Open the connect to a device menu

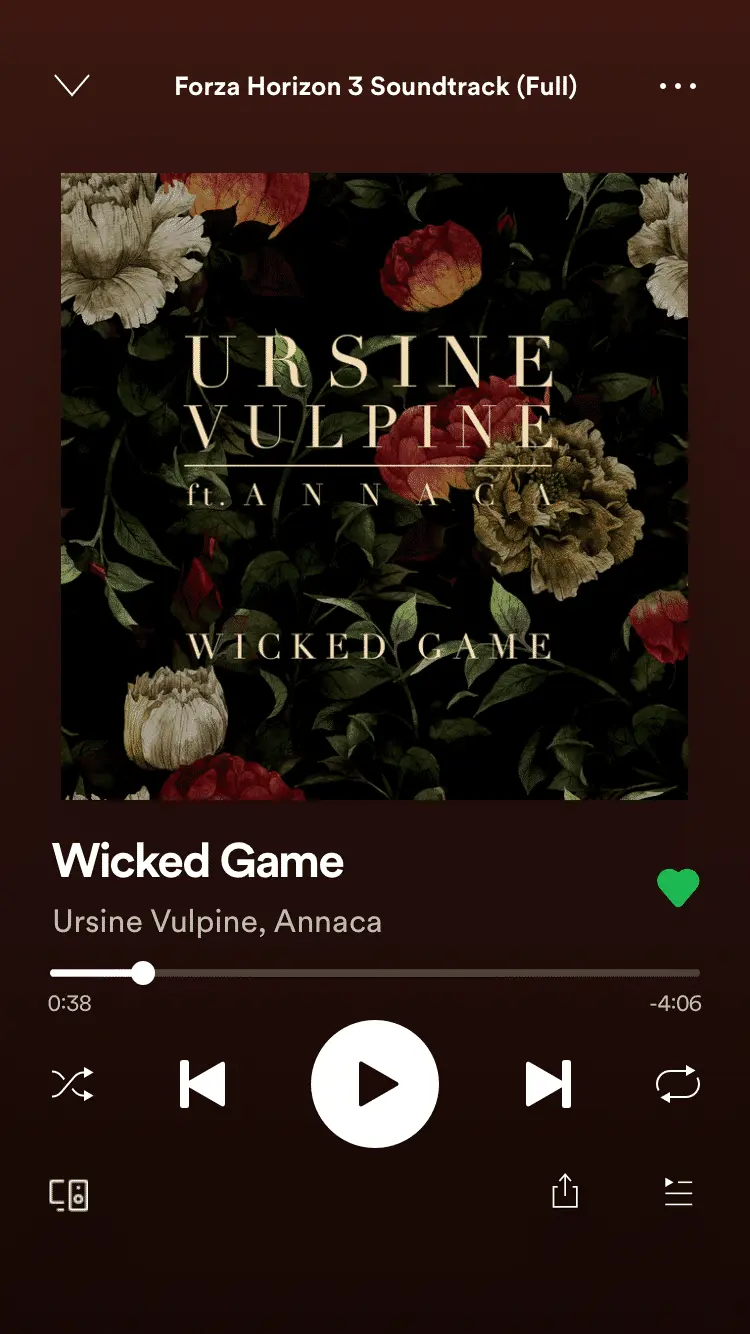click(x=70, y=1194)
